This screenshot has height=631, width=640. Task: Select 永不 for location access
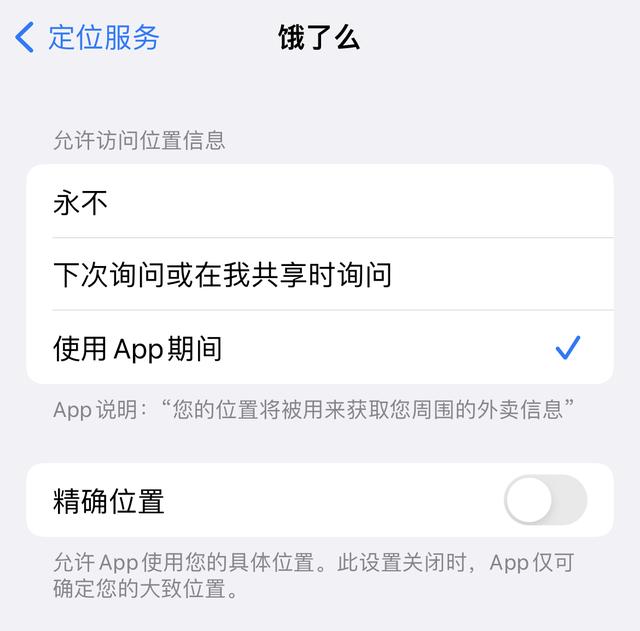[319, 202]
